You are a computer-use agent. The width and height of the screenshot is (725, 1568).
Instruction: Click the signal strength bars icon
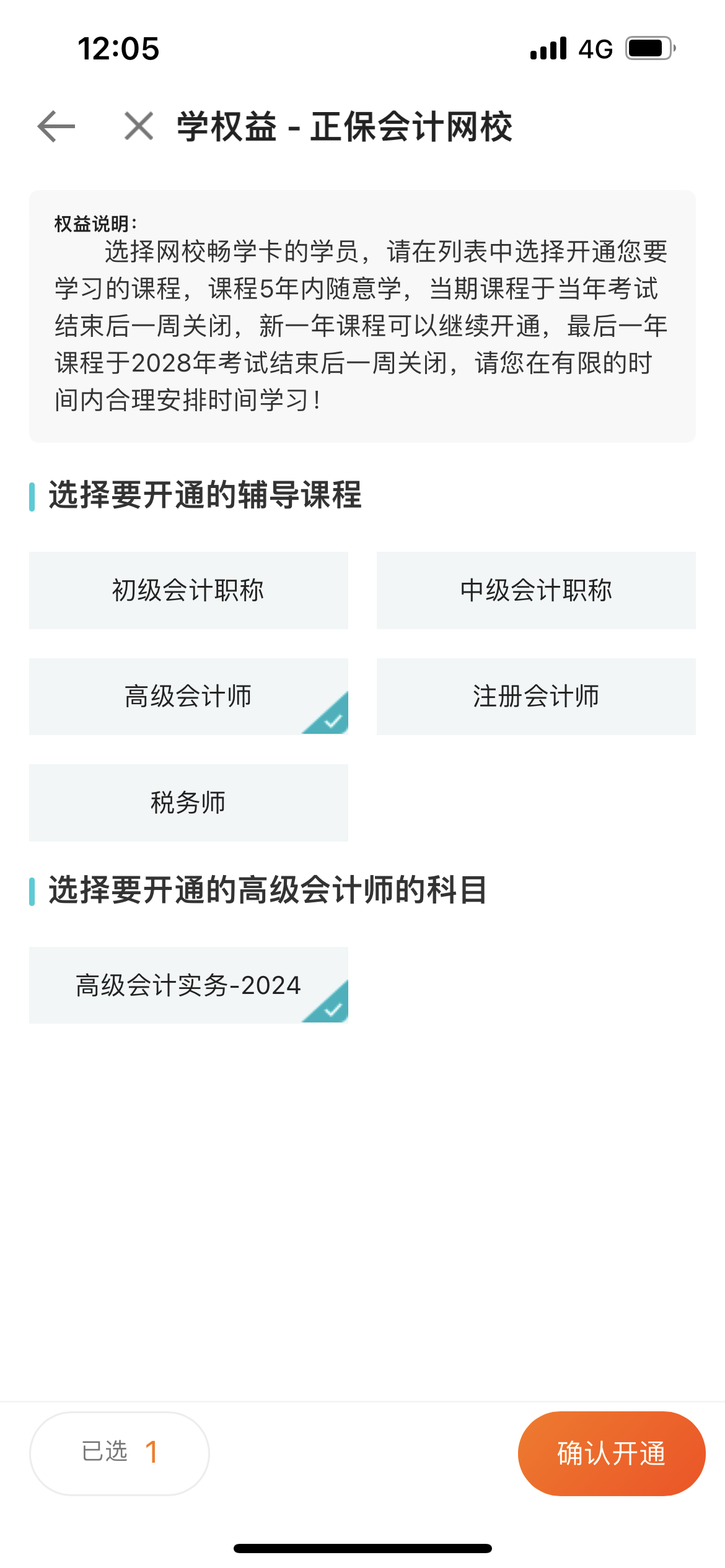point(548,48)
